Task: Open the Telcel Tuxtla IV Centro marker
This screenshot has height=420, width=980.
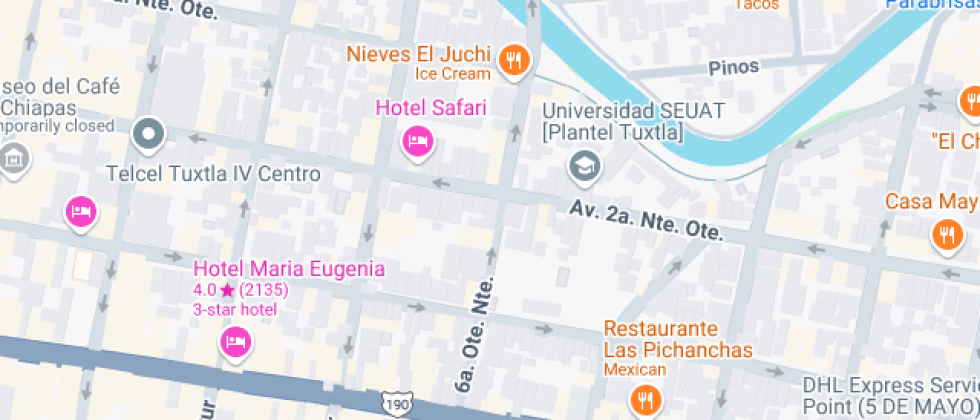Action: [149, 132]
